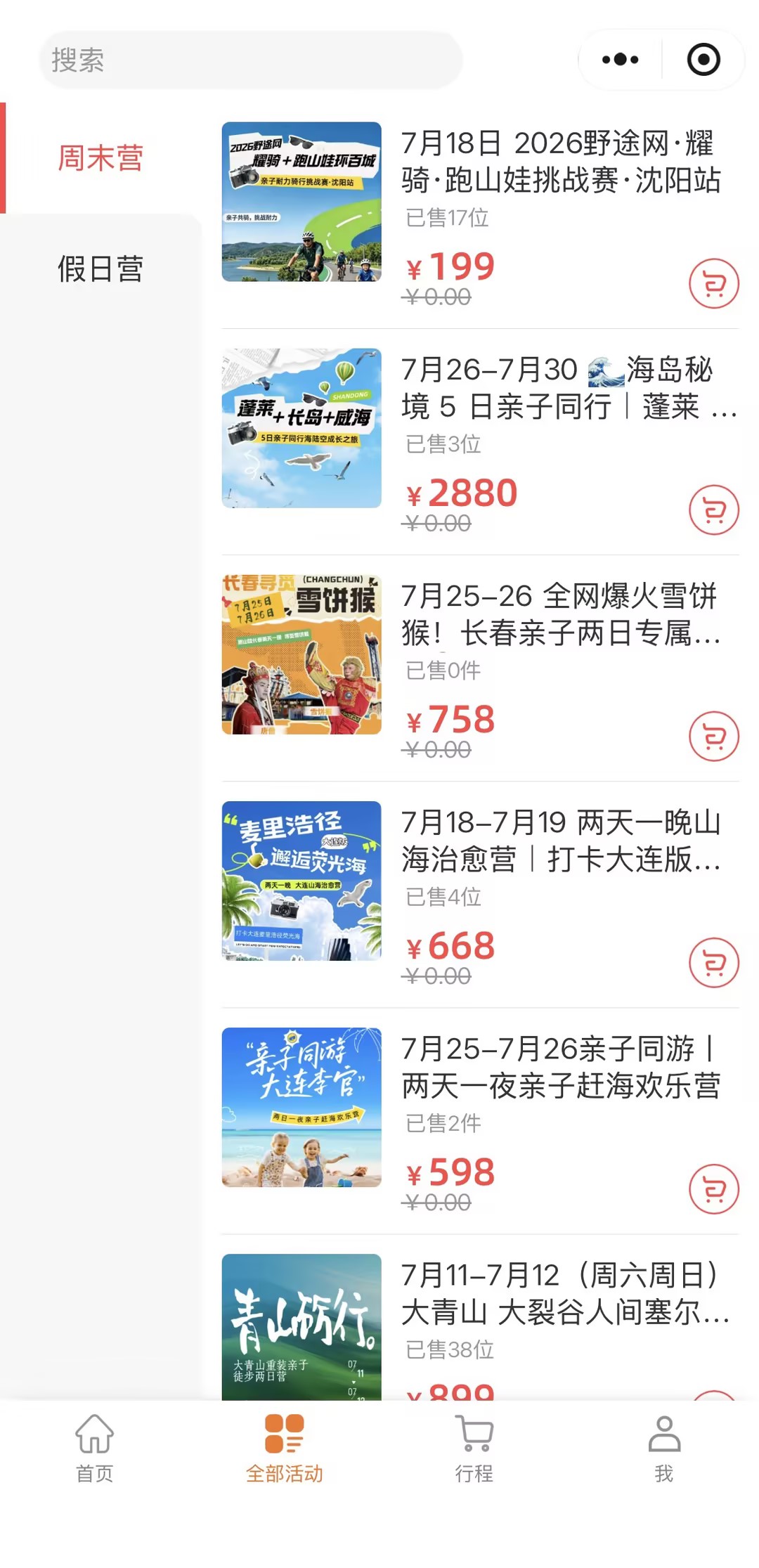Switch to the 我 profile tab
The height and width of the screenshot is (1568, 759).
pos(664,1449)
